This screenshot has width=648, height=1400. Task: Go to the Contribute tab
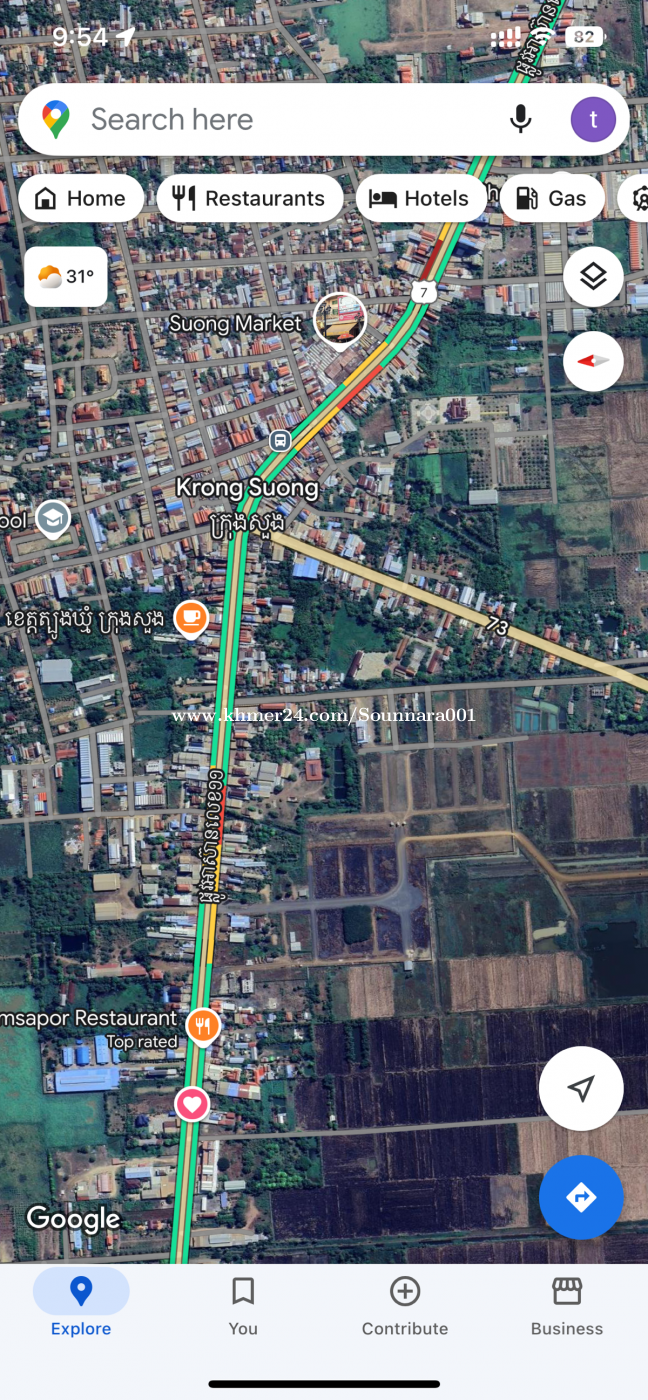coord(405,1304)
